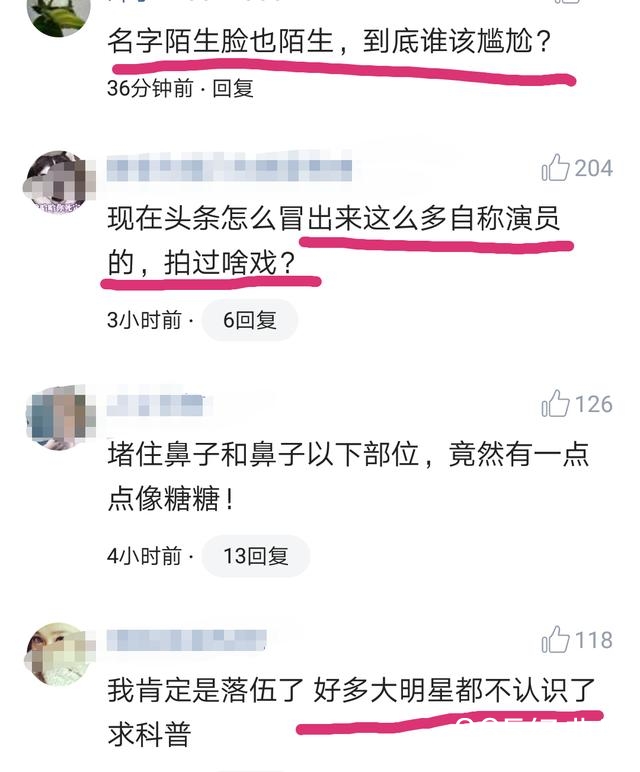640x772 pixels.
Task: Open the 13回复 replies thread
Action: (255, 556)
